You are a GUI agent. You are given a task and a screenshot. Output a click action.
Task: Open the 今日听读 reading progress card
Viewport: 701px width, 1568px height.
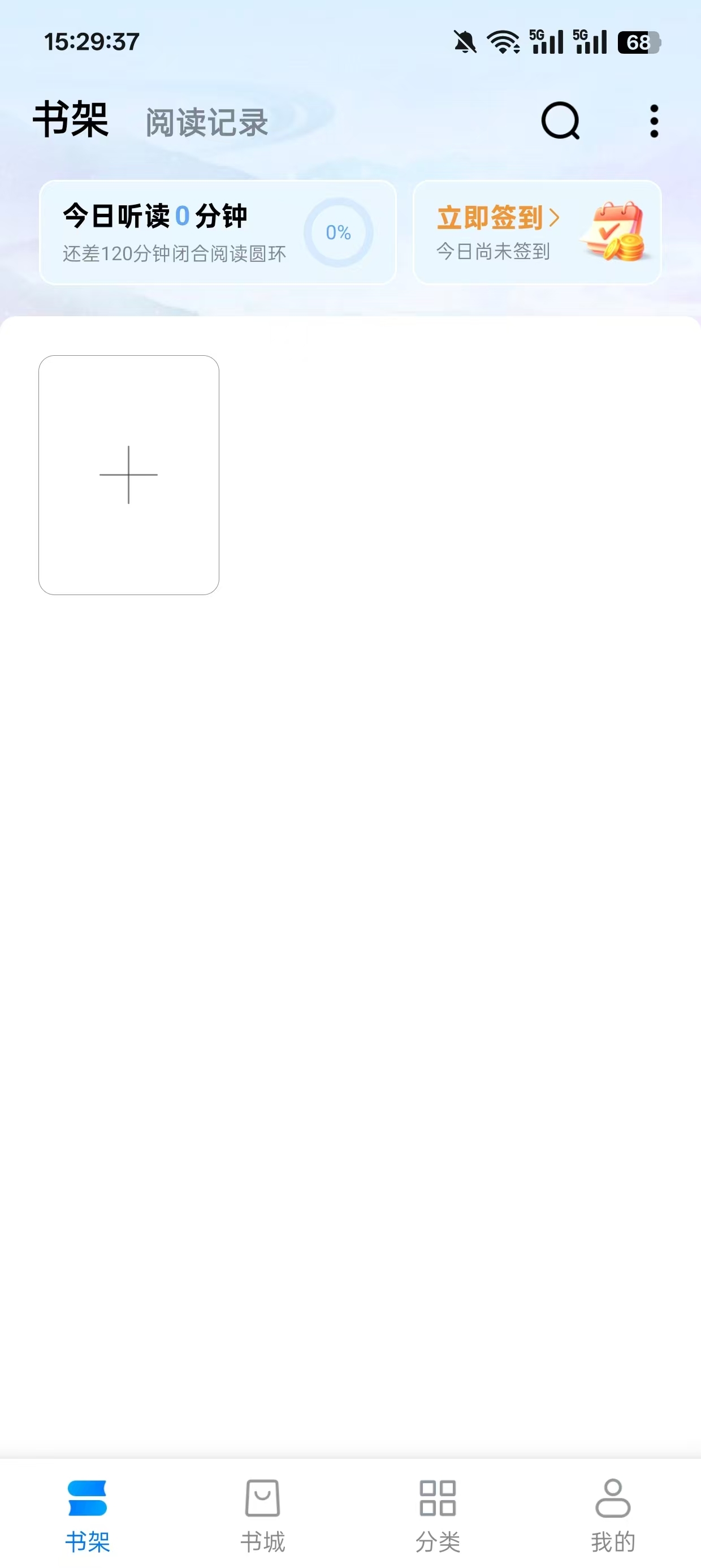click(217, 232)
